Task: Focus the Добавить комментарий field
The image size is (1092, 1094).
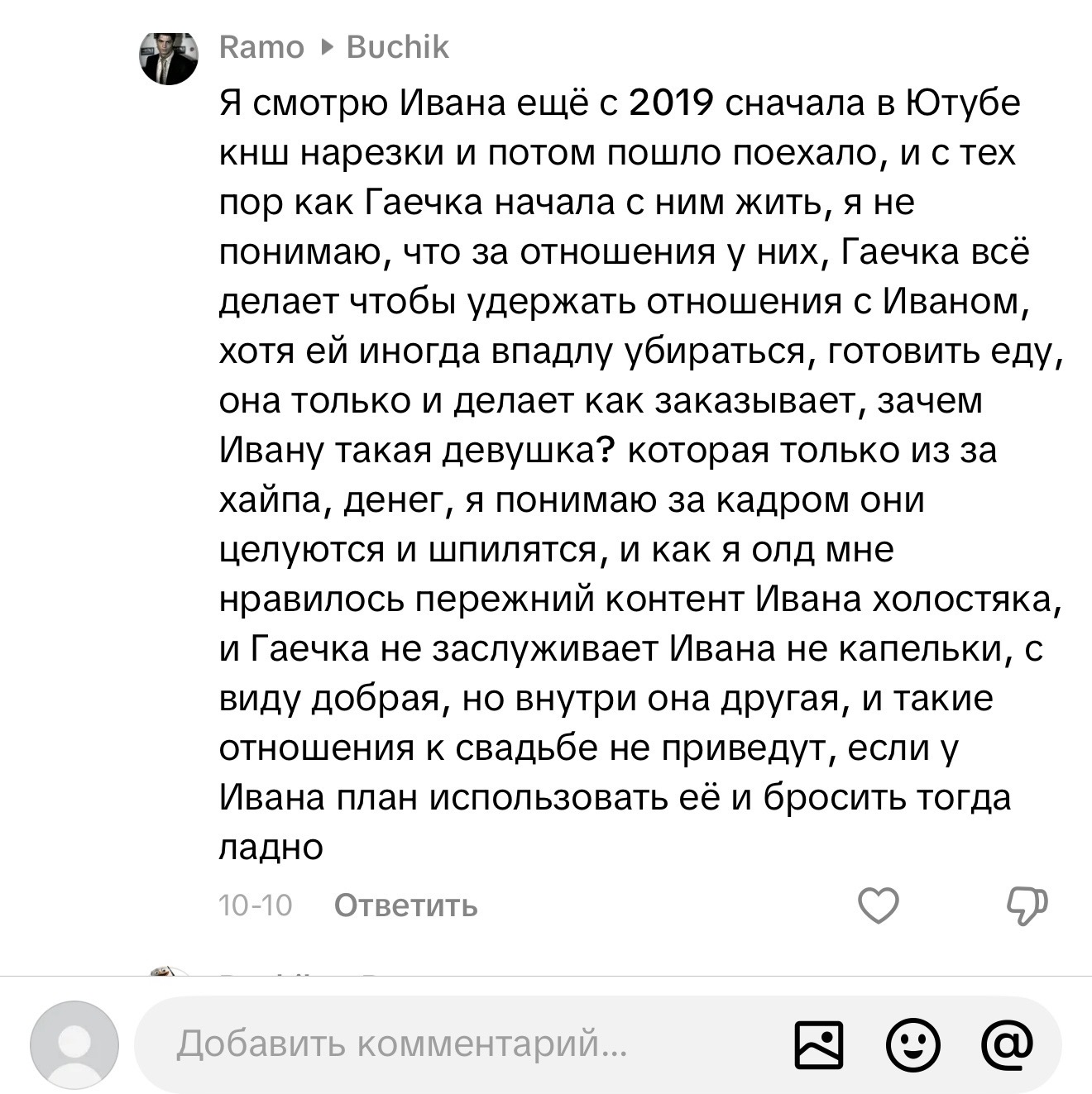Action: tap(447, 1044)
